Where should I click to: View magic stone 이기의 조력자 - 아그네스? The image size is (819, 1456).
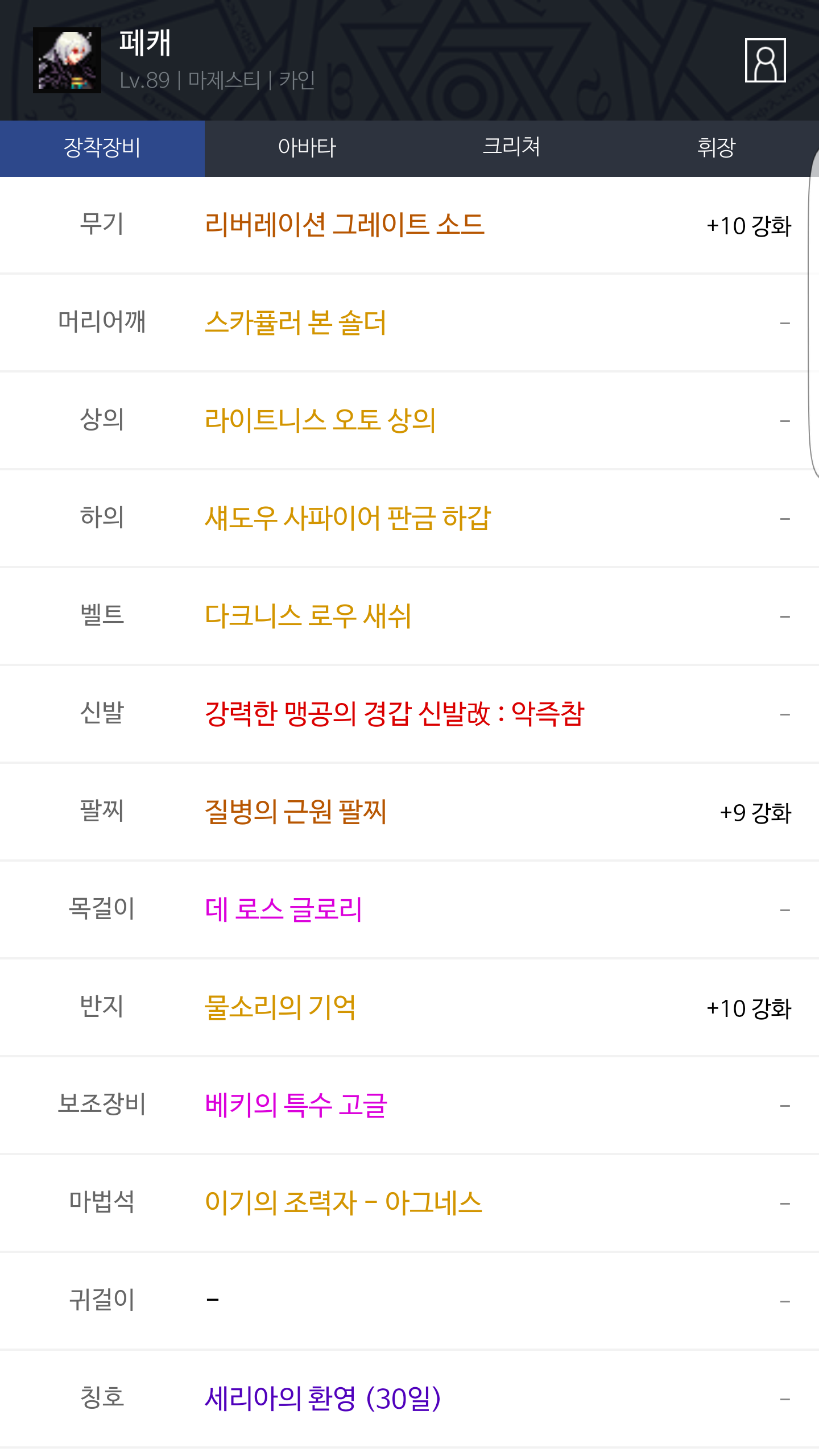(x=344, y=1203)
